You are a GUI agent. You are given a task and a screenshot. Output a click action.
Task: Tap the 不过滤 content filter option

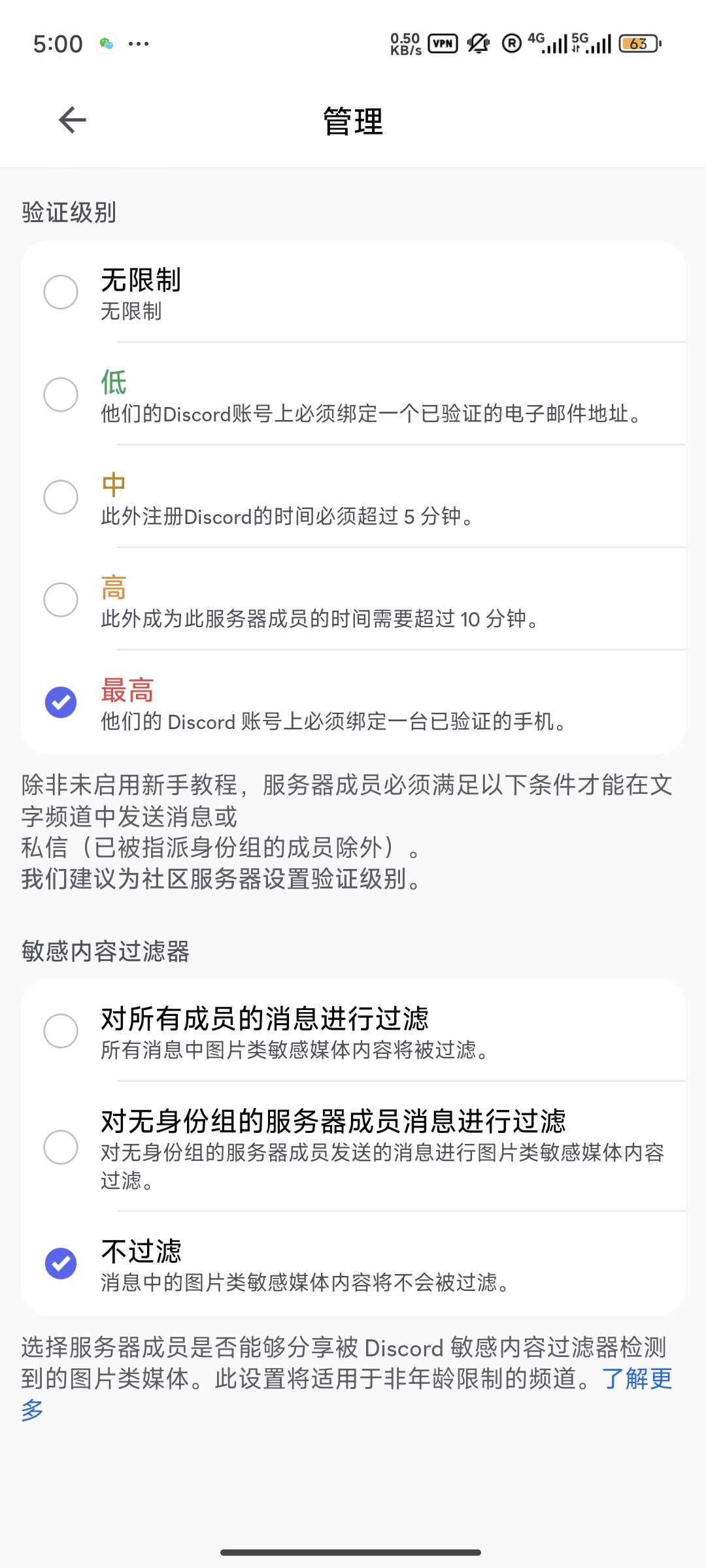(x=61, y=1264)
